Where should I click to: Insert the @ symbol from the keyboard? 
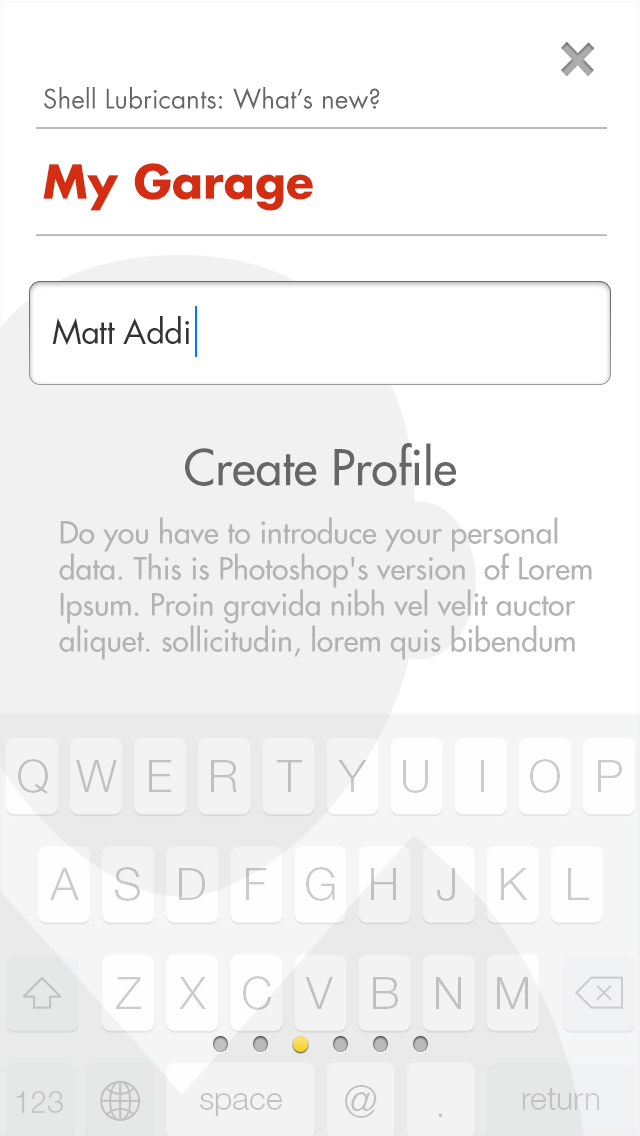(360, 1100)
